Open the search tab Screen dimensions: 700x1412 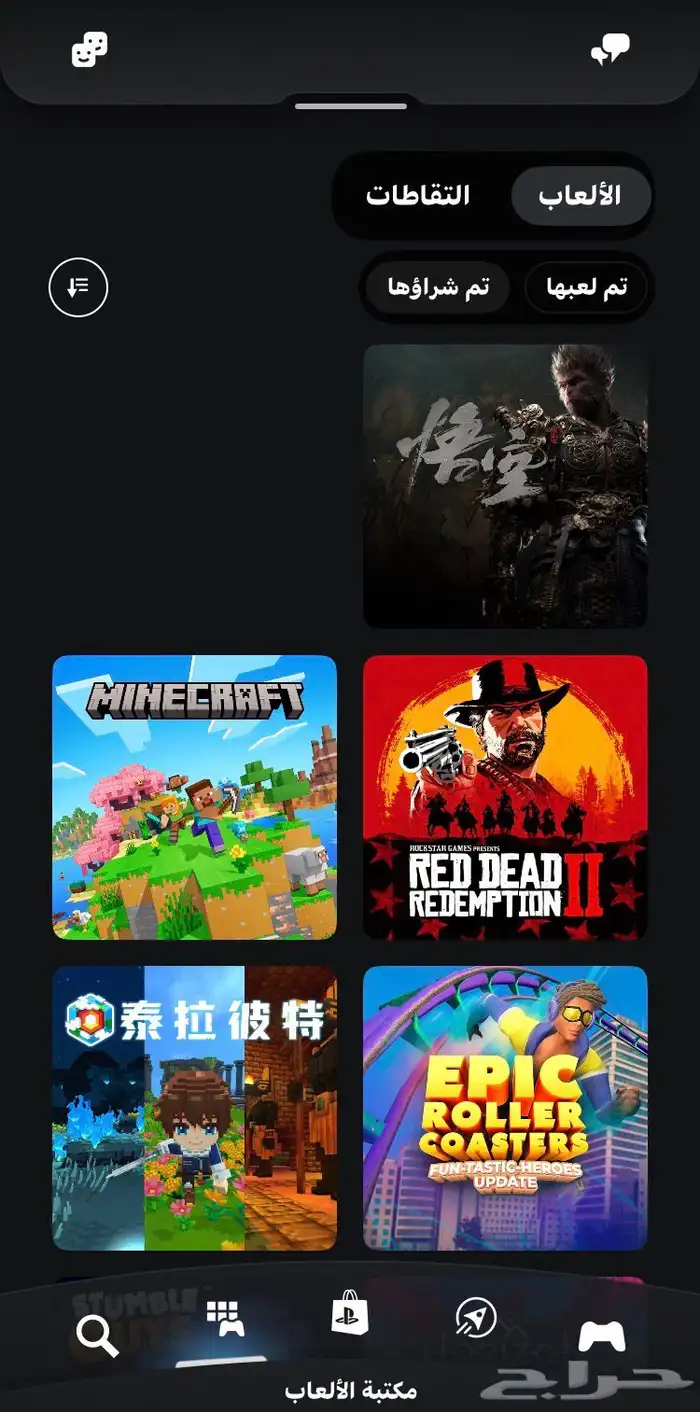tap(97, 1336)
